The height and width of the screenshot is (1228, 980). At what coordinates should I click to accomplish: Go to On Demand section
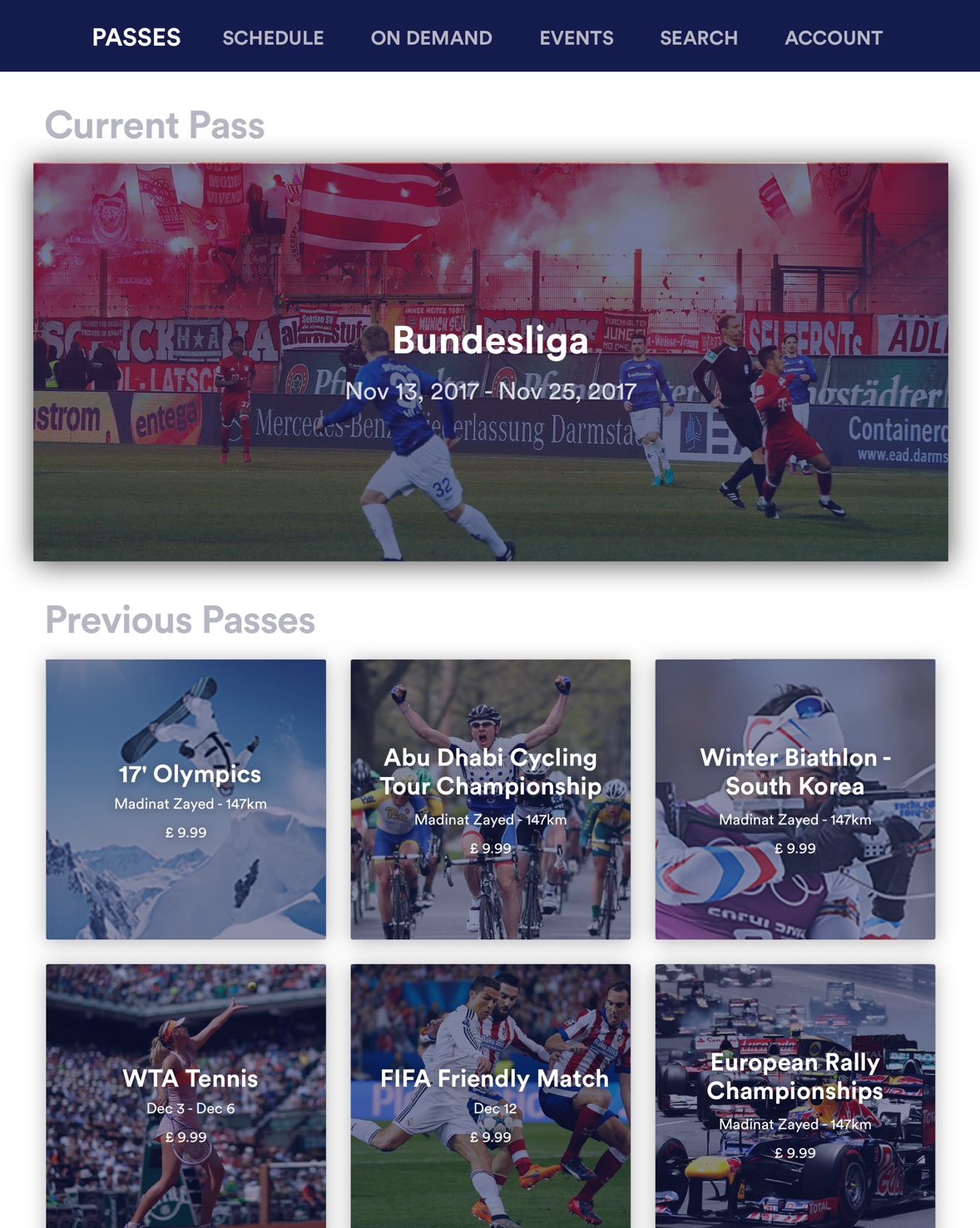431,38
